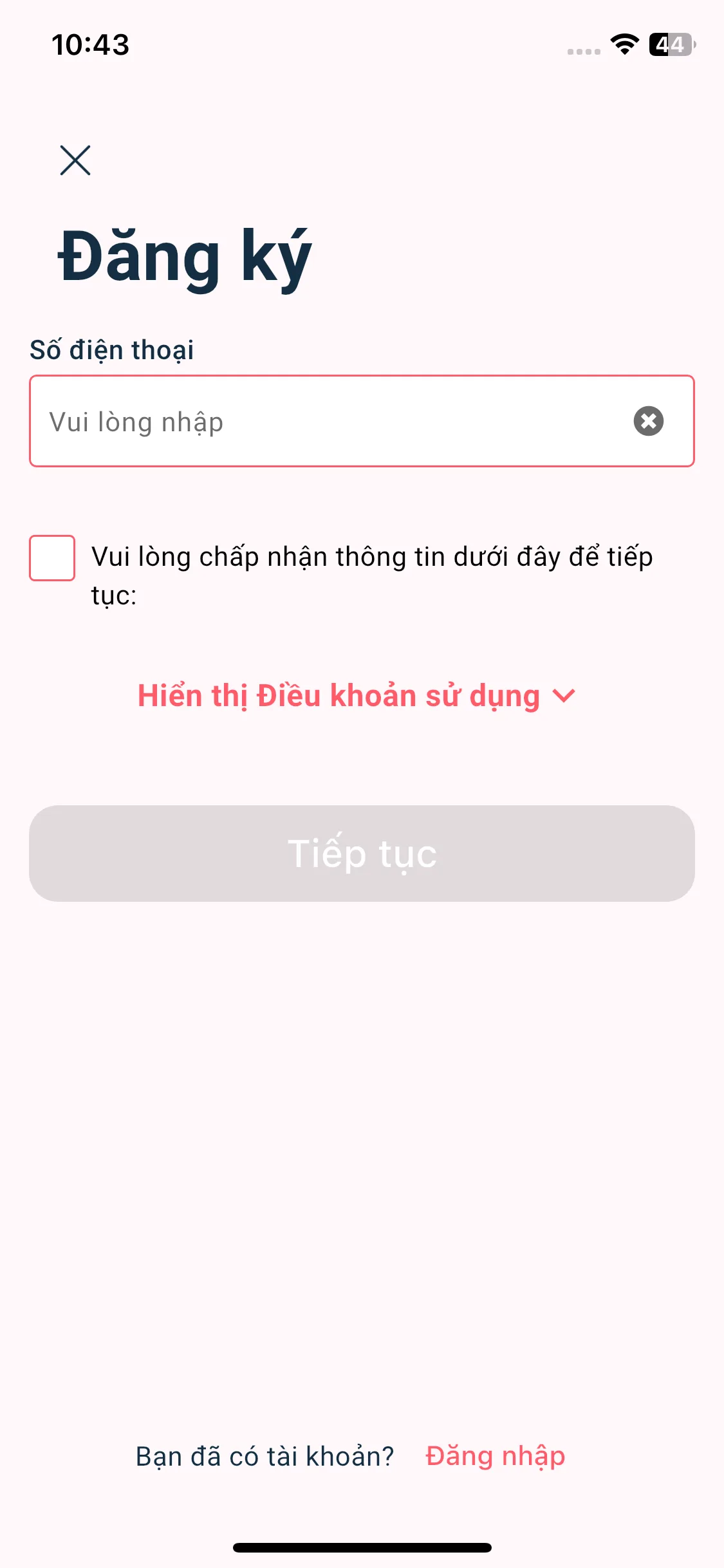Tap the Tiếp tục button
Image resolution: width=724 pixels, height=1568 pixels.
(362, 854)
